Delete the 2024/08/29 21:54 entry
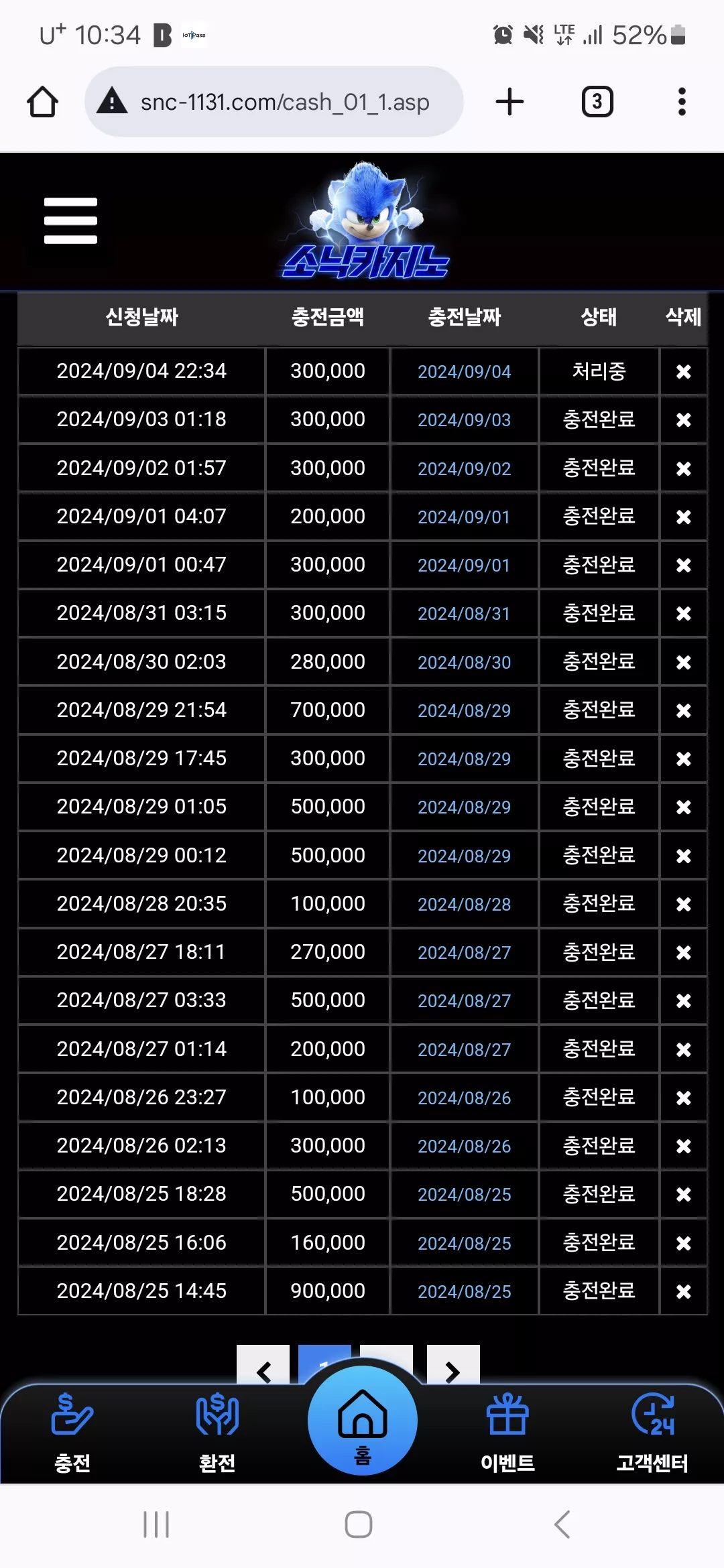Screen dimensions: 724x1568 click(683, 710)
